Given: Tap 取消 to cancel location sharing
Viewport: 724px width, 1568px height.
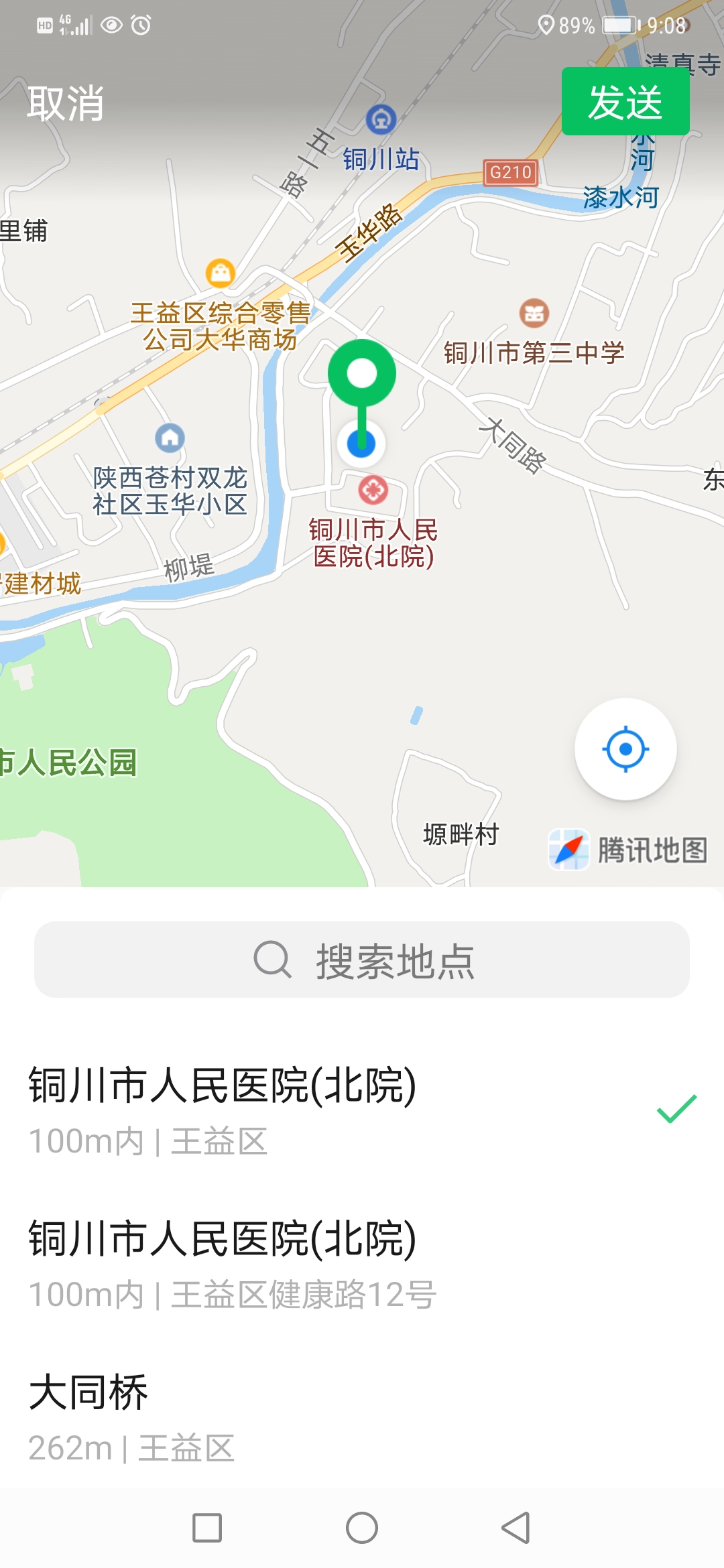Looking at the screenshot, I should point(65,104).
